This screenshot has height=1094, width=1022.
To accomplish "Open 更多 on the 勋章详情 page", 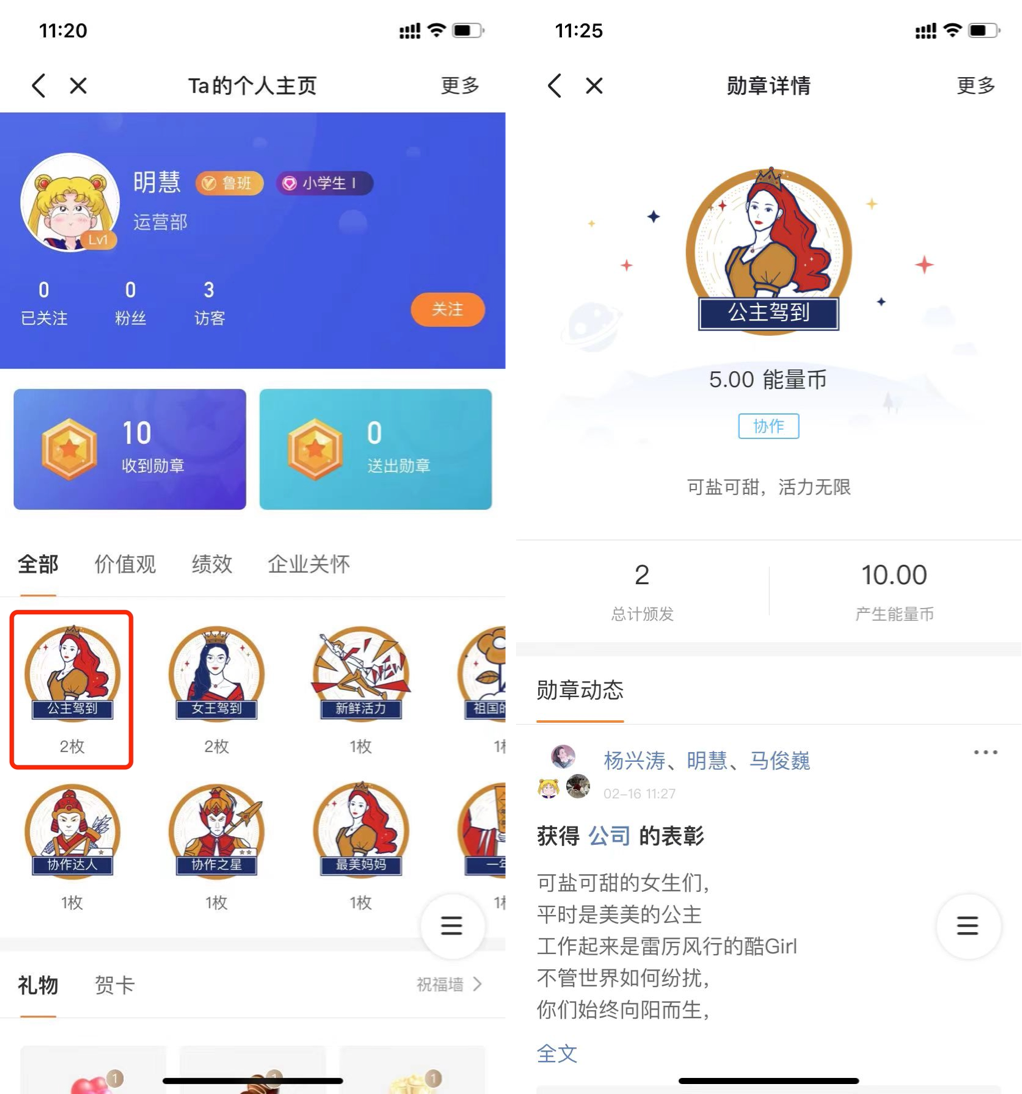I will point(975,86).
